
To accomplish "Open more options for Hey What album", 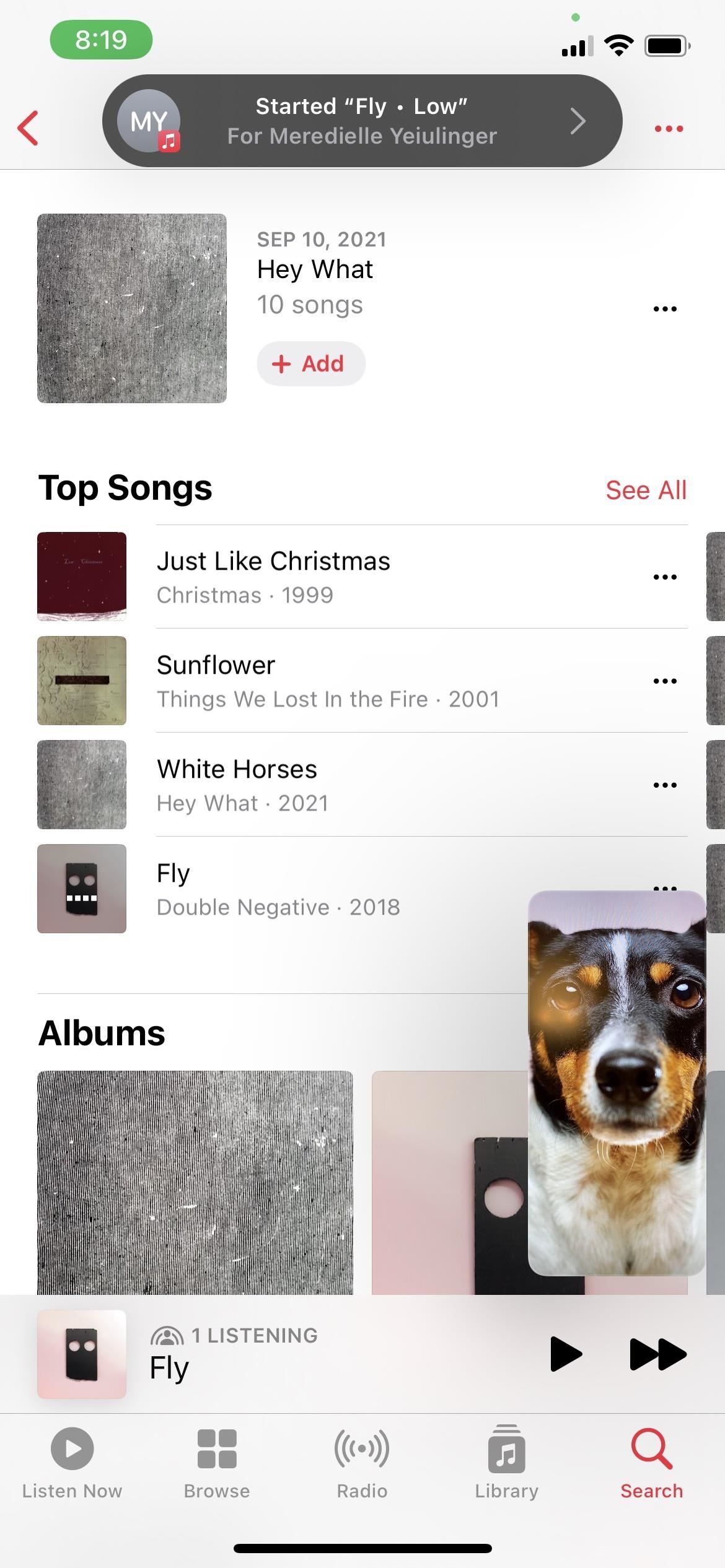I will pos(665,308).
